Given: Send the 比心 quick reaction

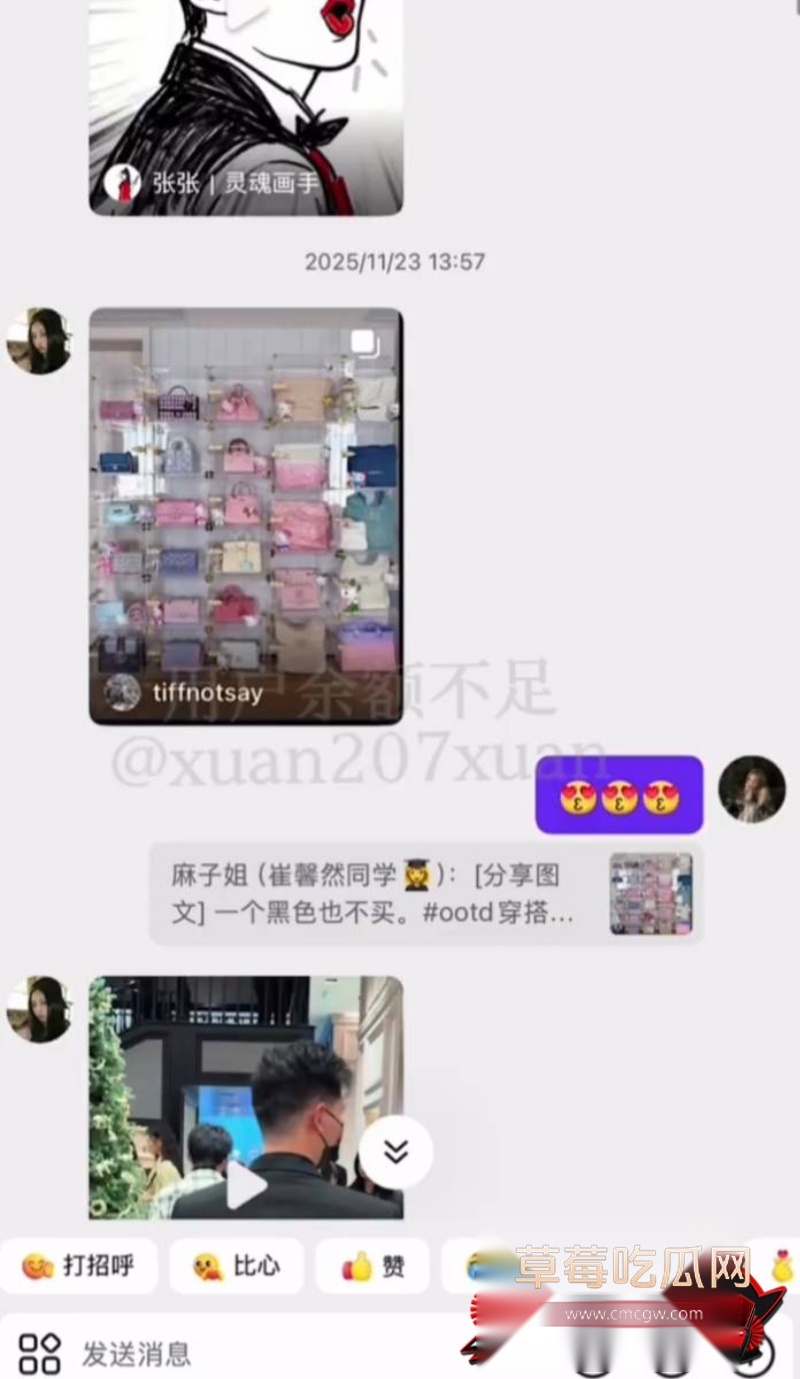Looking at the screenshot, I should click(237, 1265).
